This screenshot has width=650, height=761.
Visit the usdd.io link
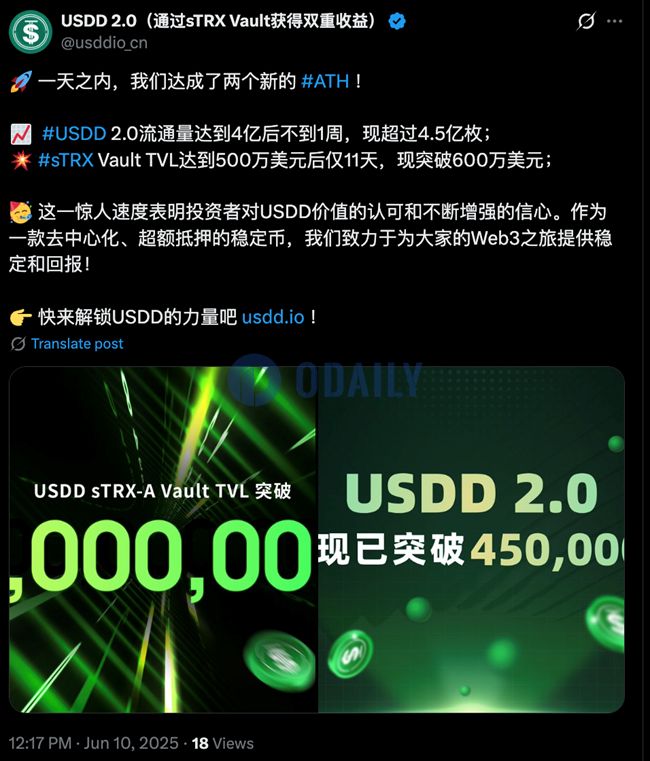274,317
